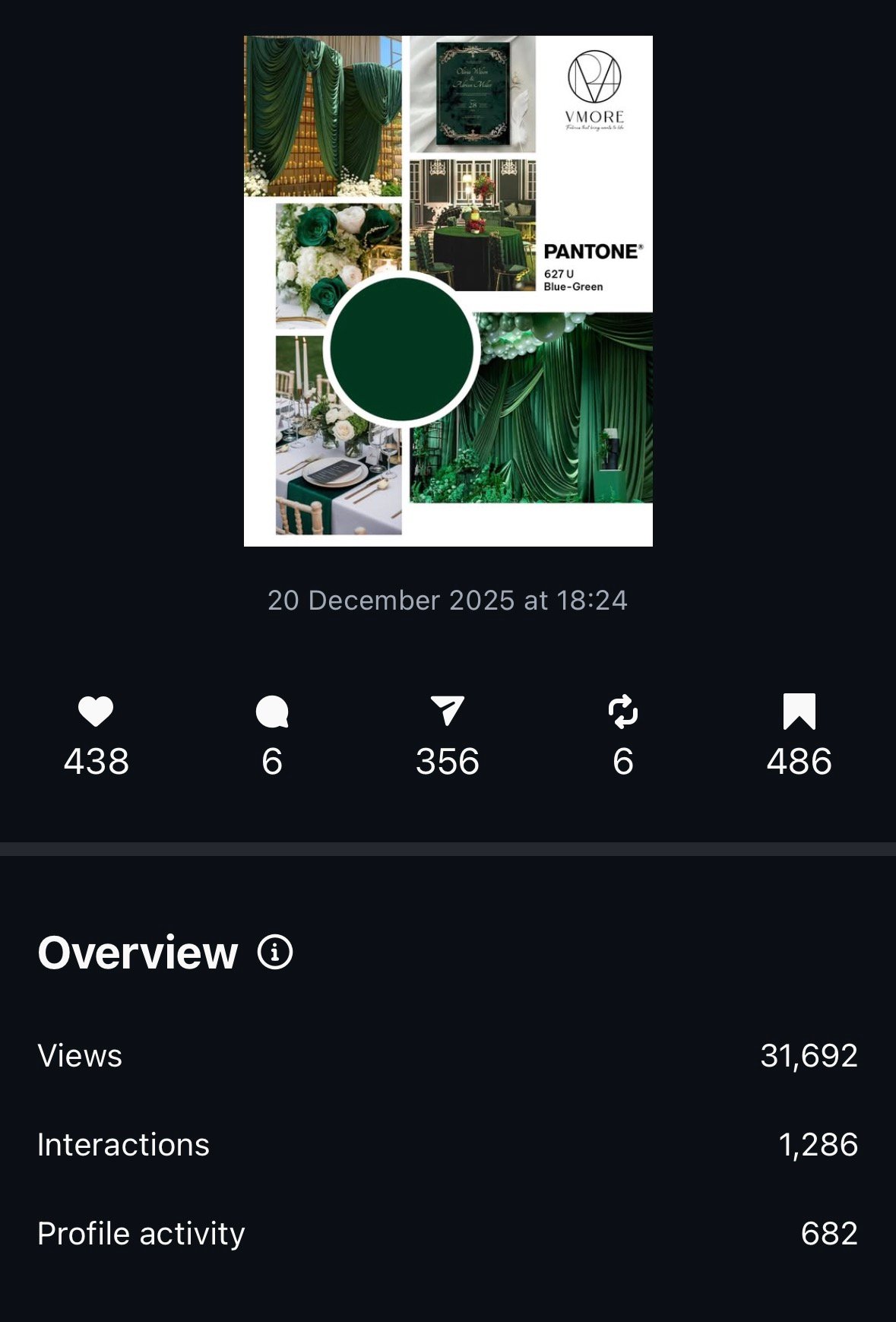Show info about the Overview section

pos(275,952)
